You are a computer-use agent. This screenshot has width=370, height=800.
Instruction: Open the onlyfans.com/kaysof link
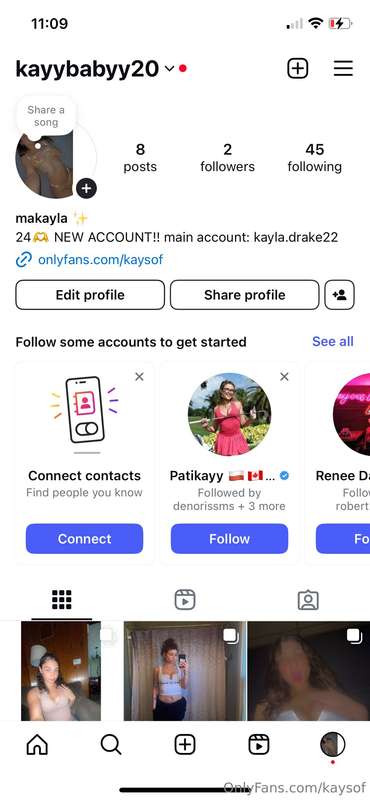tap(100, 260)
